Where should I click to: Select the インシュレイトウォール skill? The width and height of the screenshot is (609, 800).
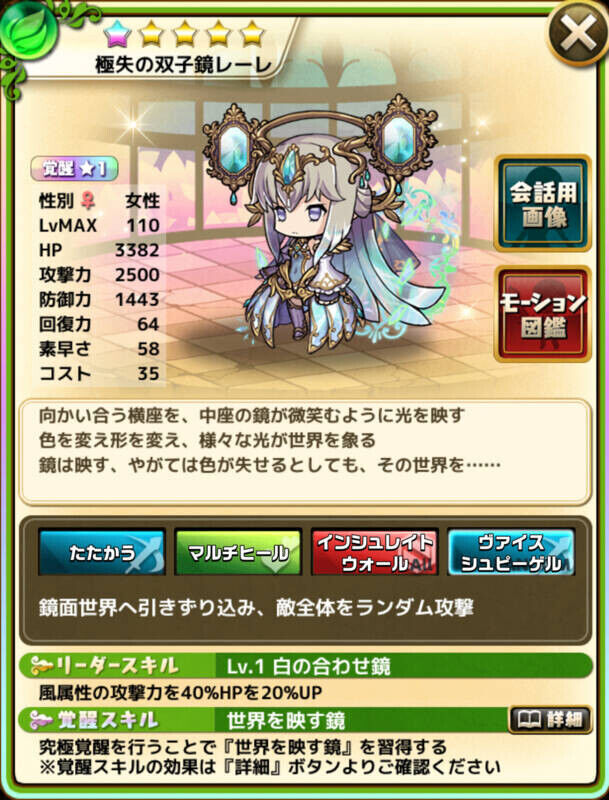pos(375,552)
